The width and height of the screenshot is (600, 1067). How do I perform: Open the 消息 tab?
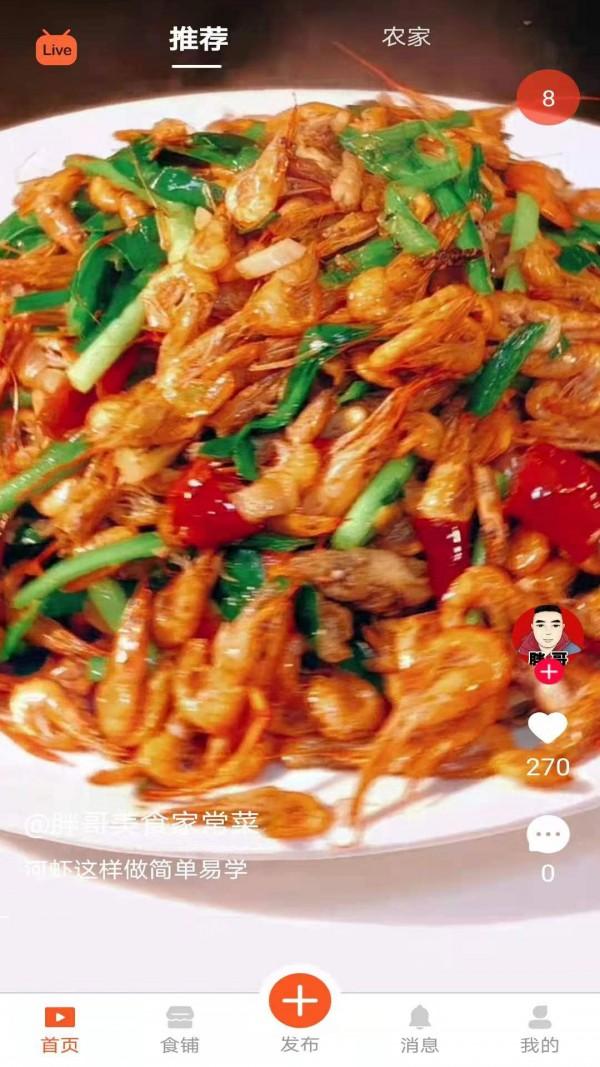tap(420, 1029)
